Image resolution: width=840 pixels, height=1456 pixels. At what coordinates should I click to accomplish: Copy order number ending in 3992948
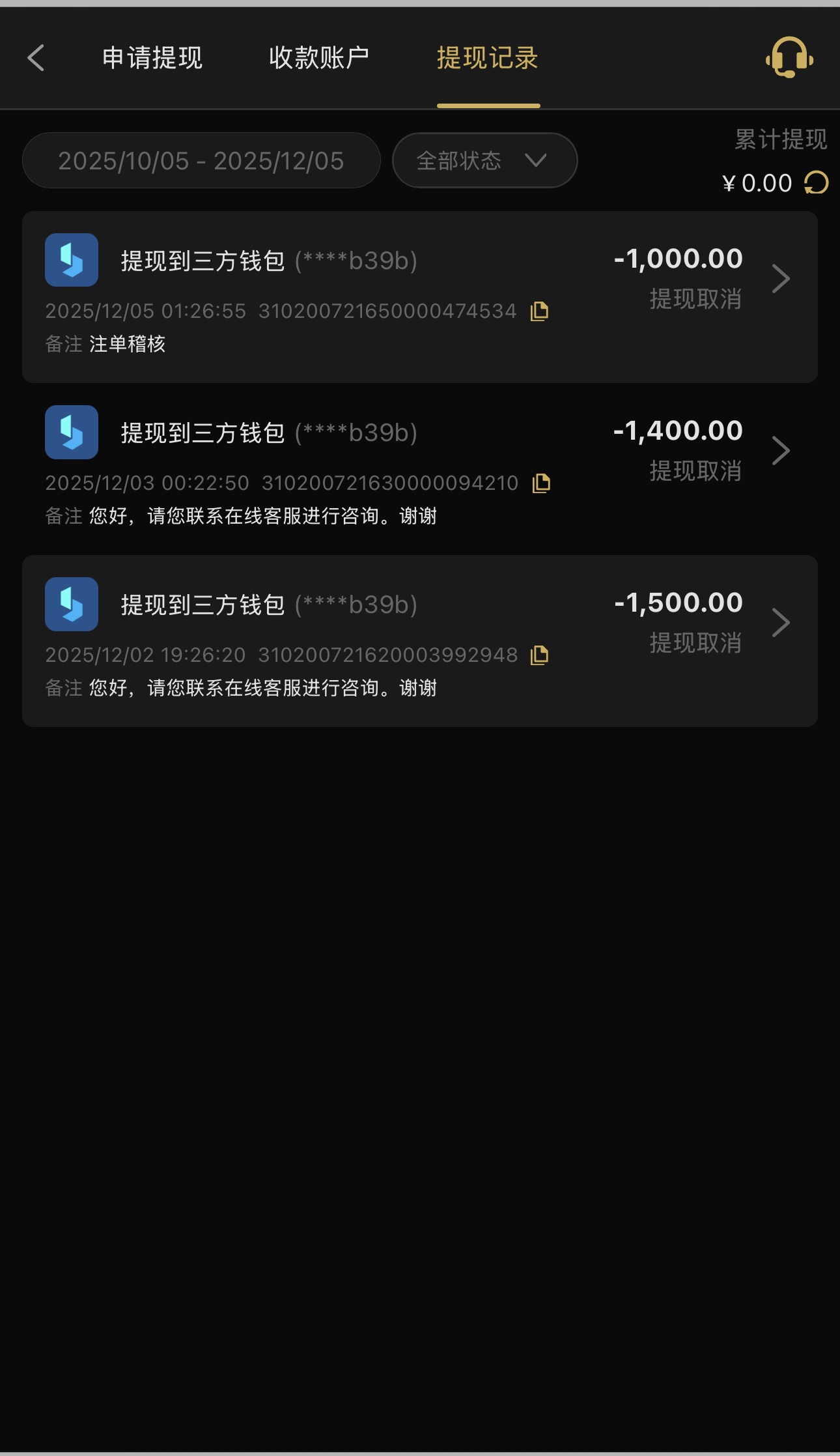click(539, 655)
